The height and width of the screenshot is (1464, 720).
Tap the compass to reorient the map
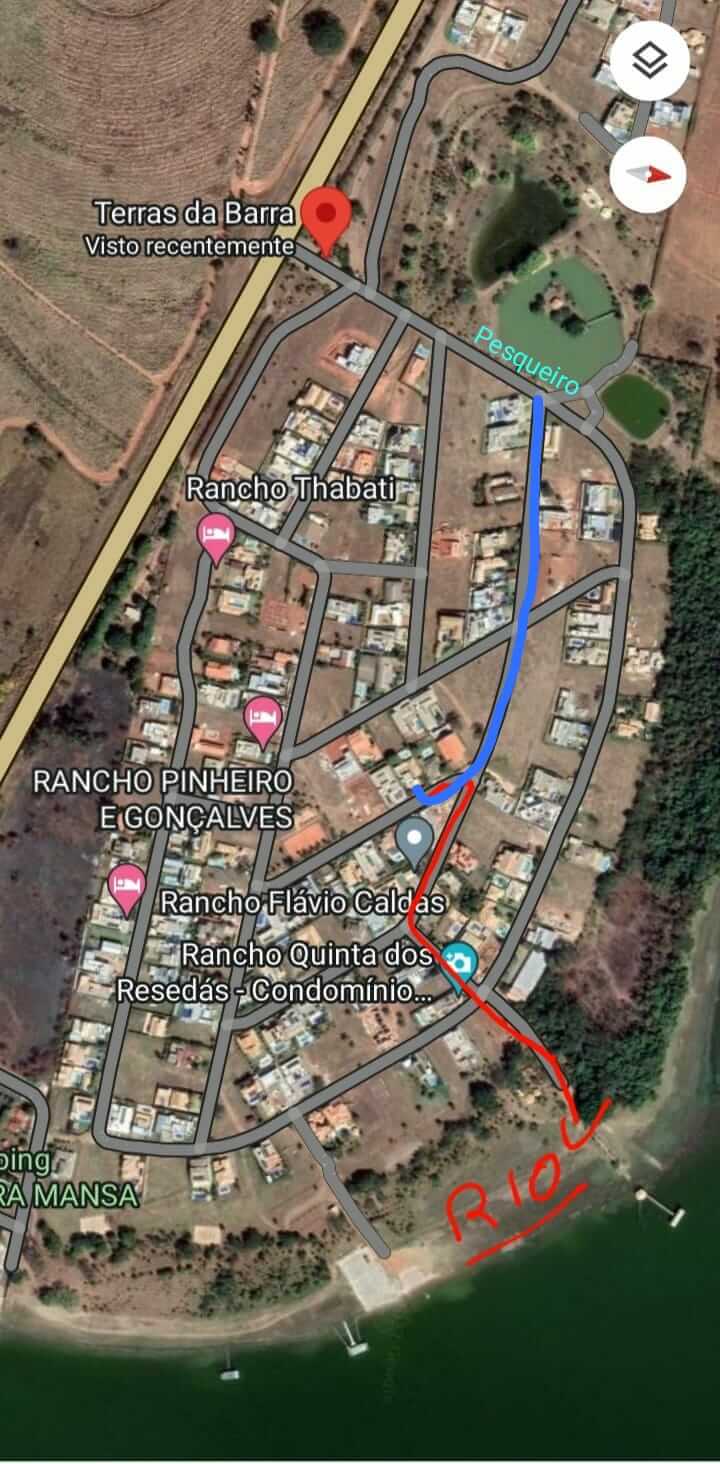point(648,174)
